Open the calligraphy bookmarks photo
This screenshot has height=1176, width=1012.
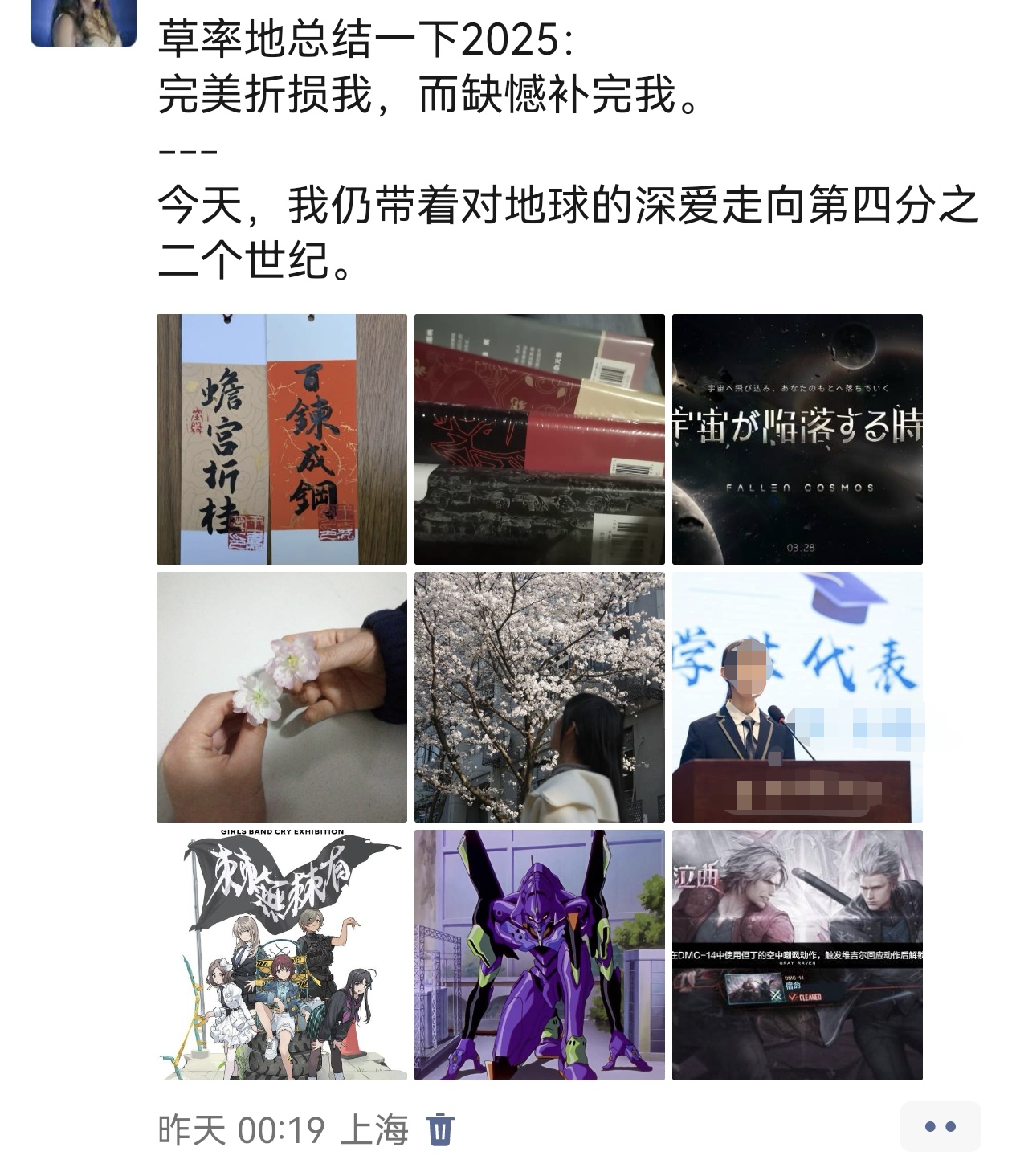click(x=281, y=439)
